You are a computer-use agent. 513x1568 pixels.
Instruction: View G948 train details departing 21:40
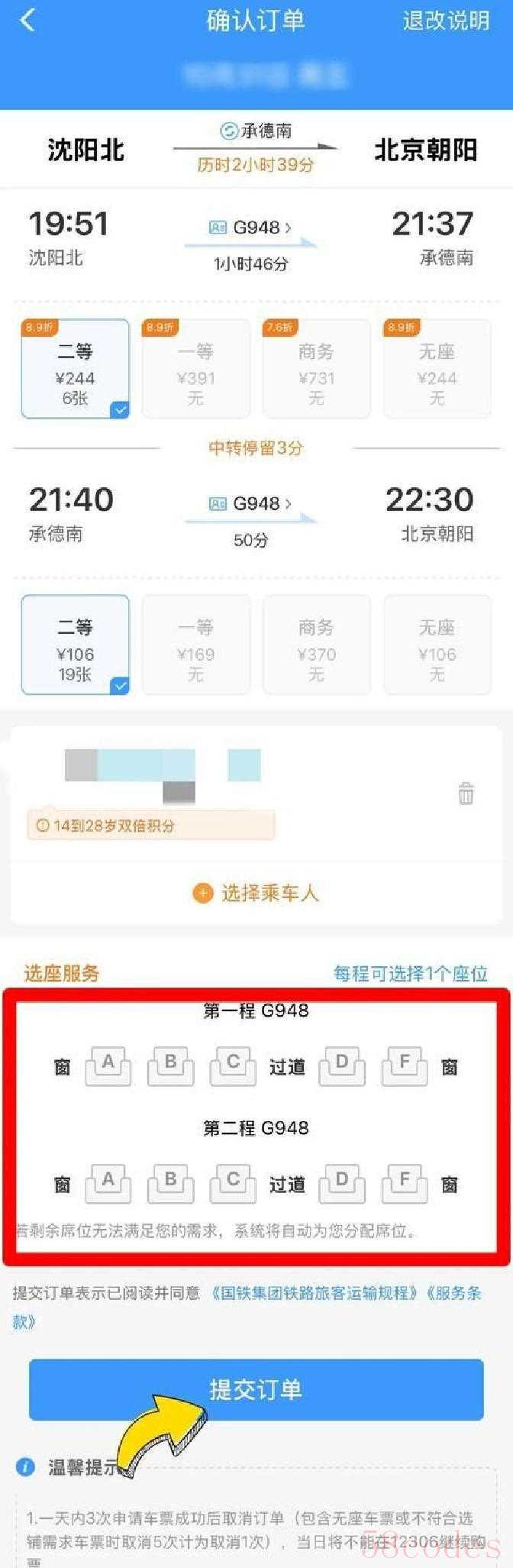(250, 504)
